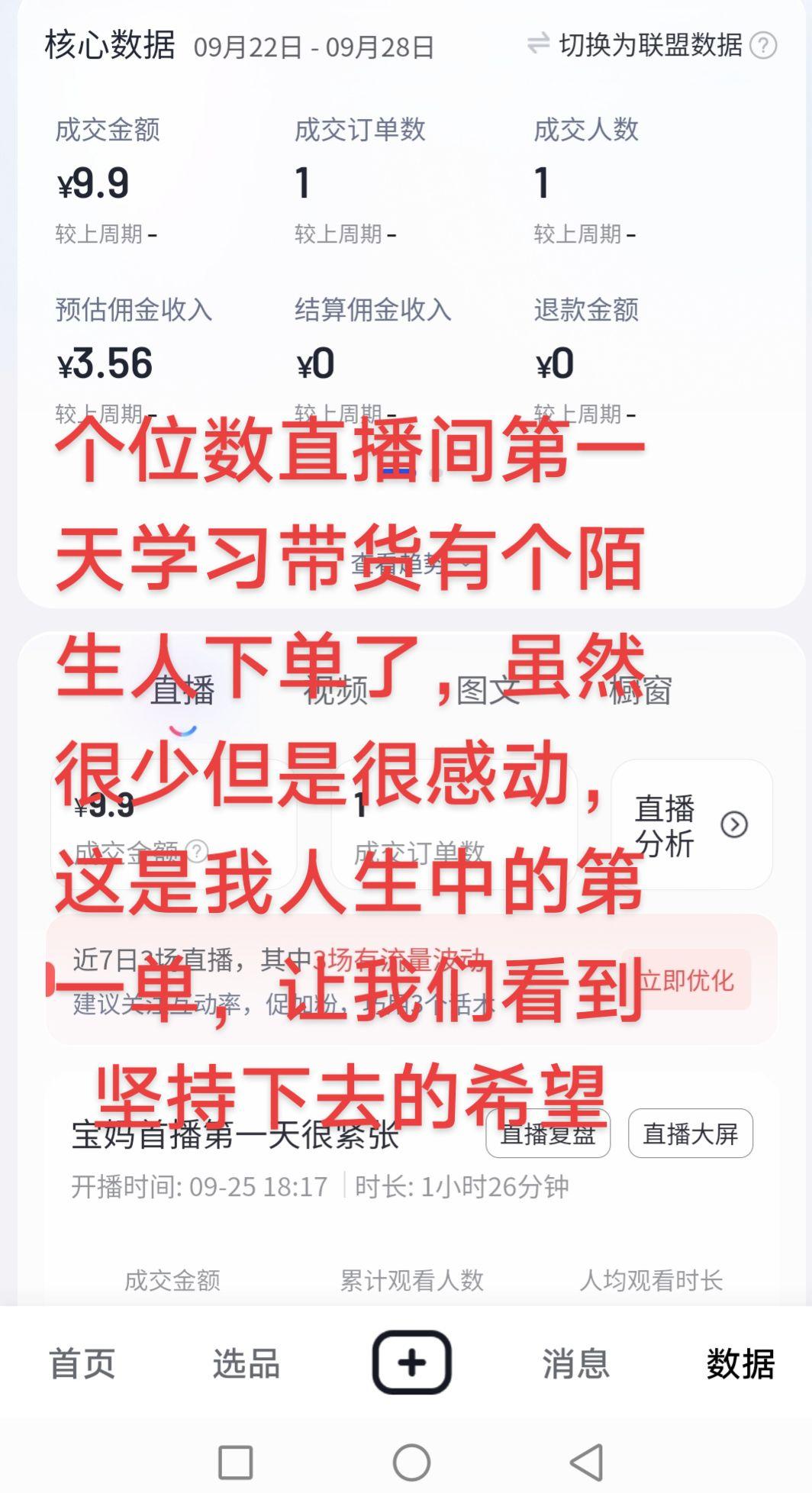Screen dimensions: 812x1493
Task: Open help icon beside 切换为联盟数据
Action: click(762, 46)
